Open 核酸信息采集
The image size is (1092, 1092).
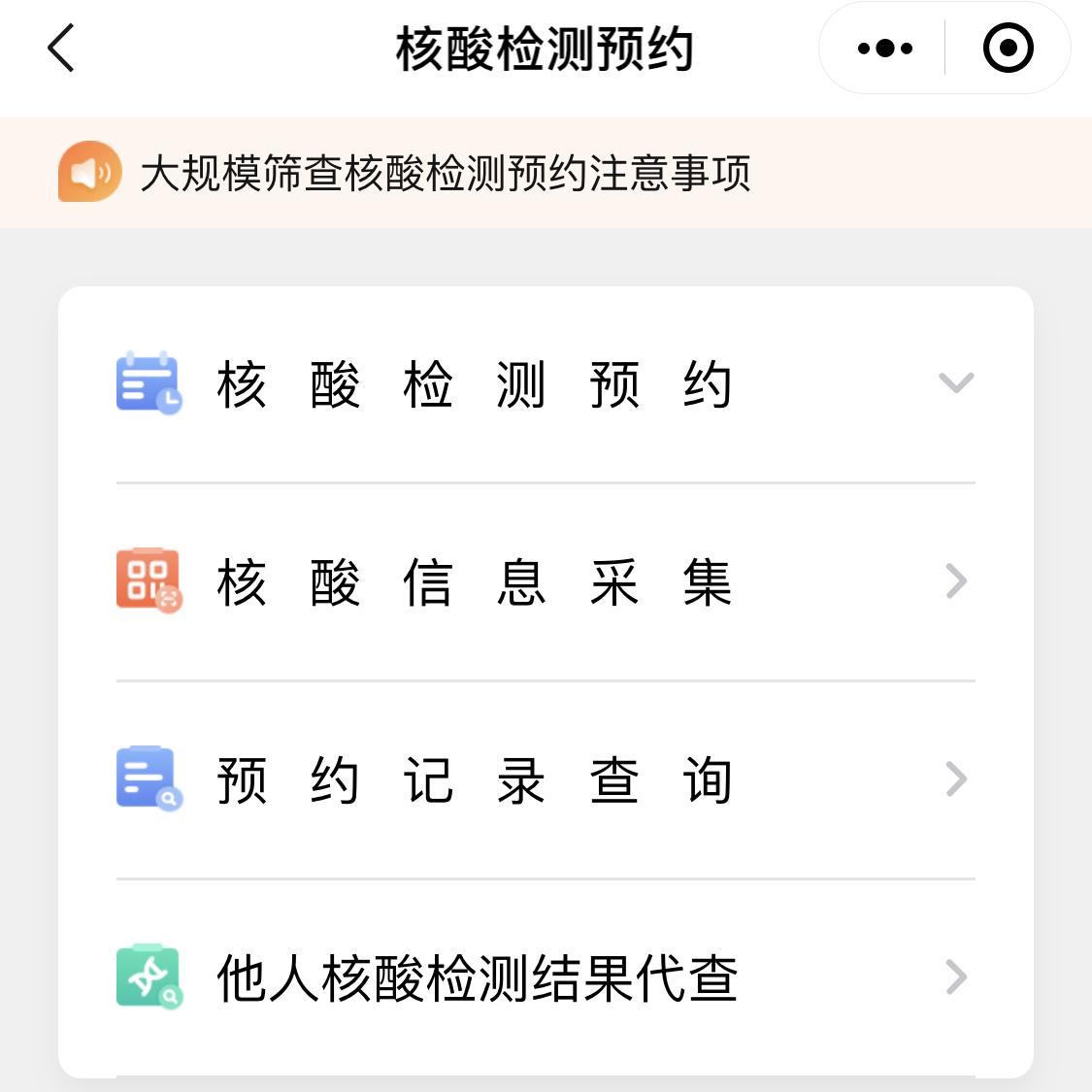click(x=546, y=582)
